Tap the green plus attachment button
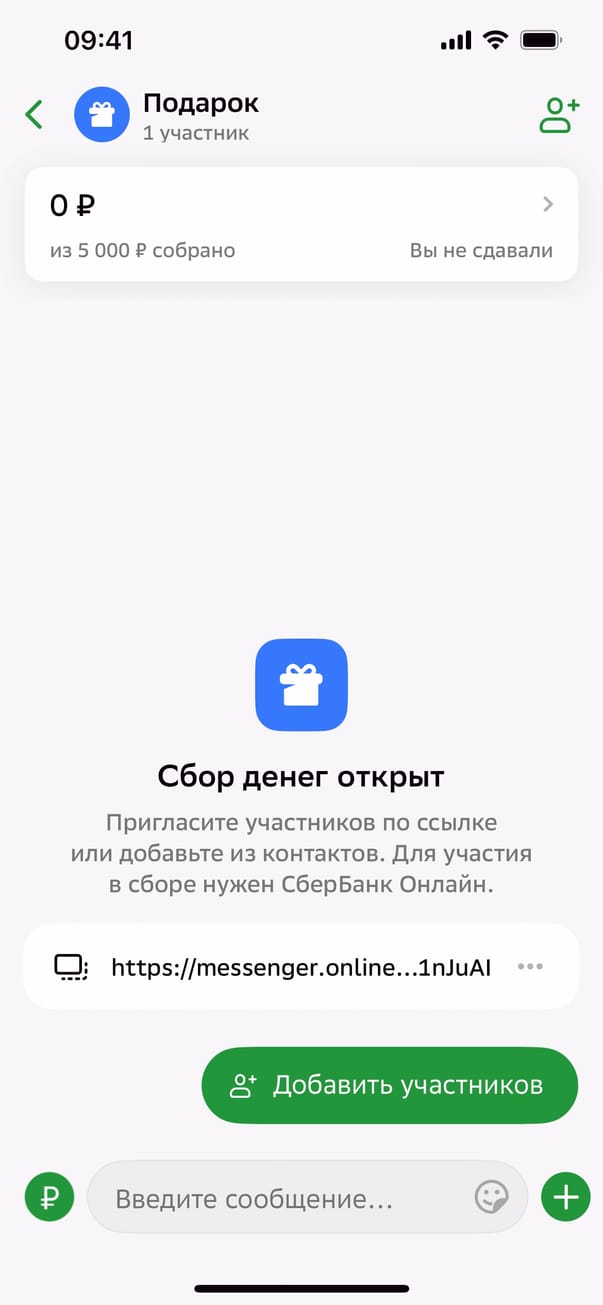Screen dimensions: 603x1305 (x=566, y=1196)
